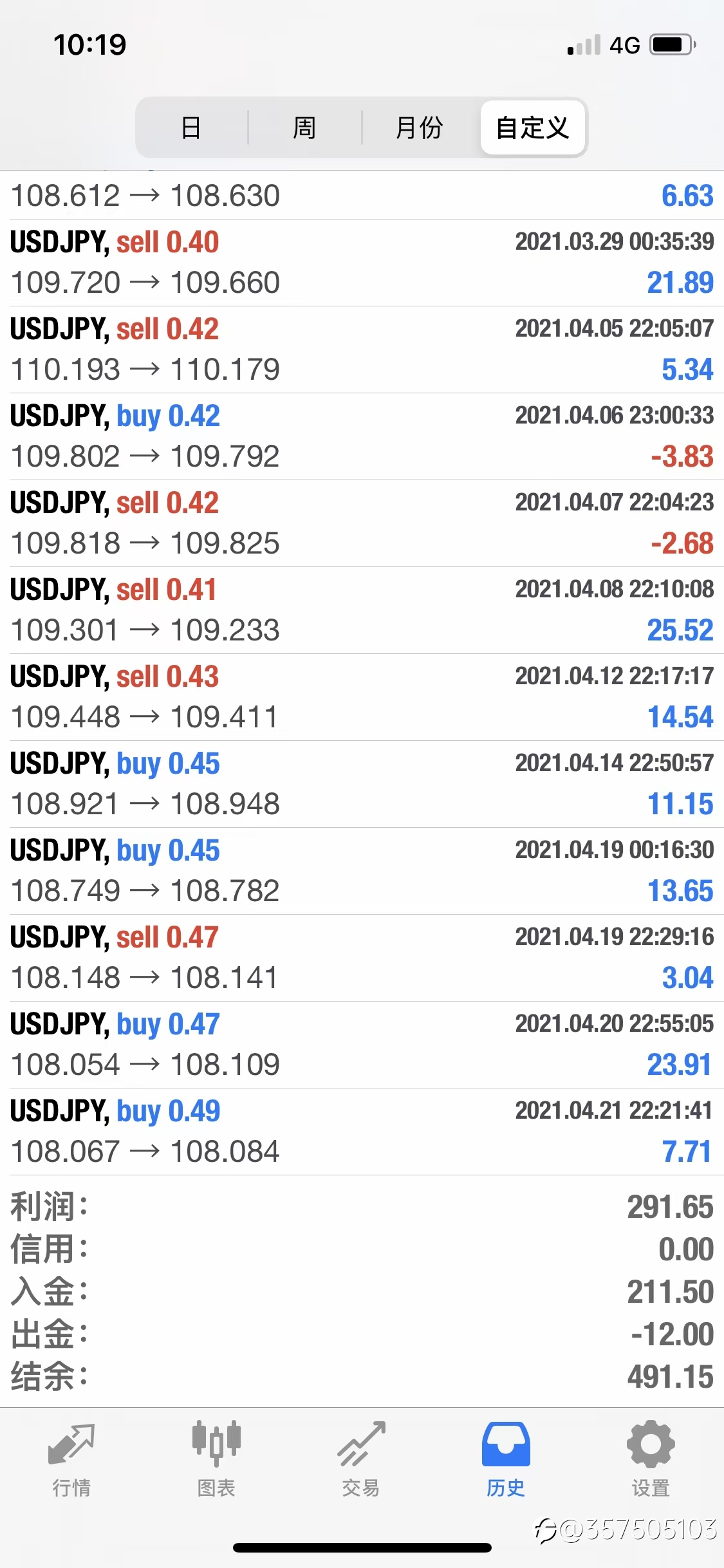Expand the USDJPY sell 0.41 trade with 25.52
Screen dimensions: 724x1568
[362, 610]
